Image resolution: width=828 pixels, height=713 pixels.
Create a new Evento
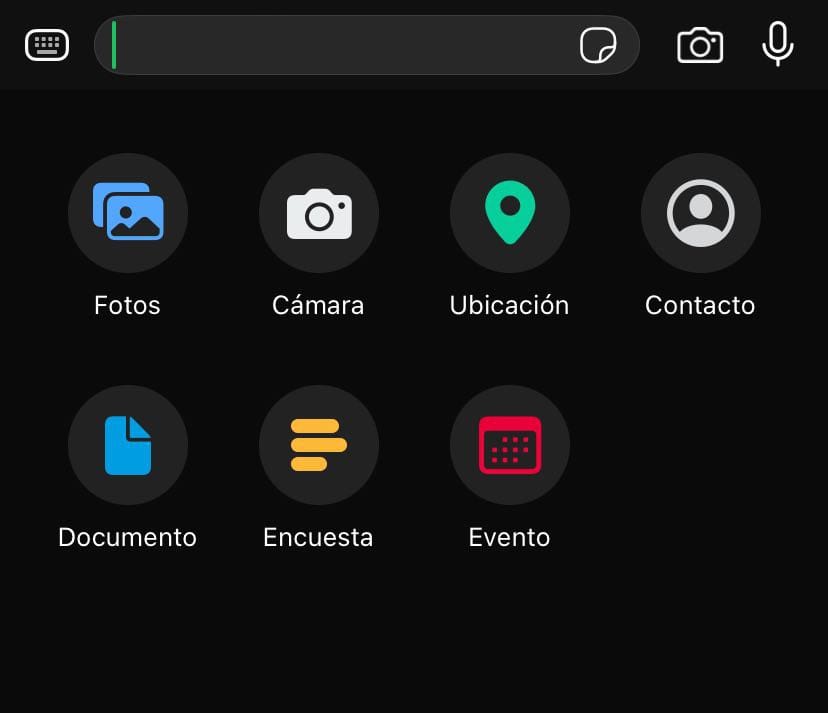tap(510, 445)
